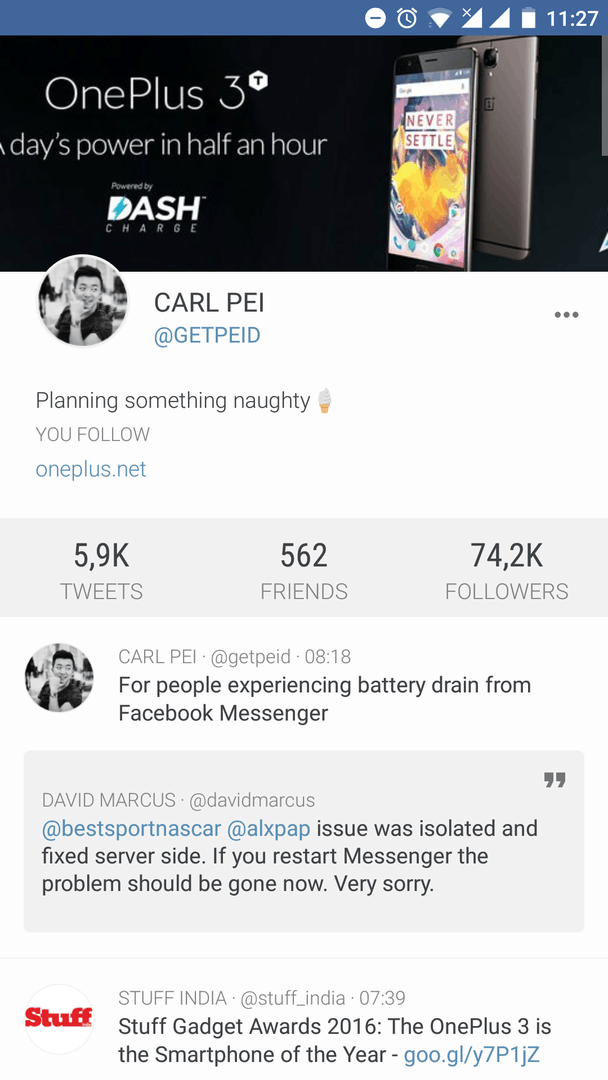View the 5,9K tweets count

tap(101, 570)
